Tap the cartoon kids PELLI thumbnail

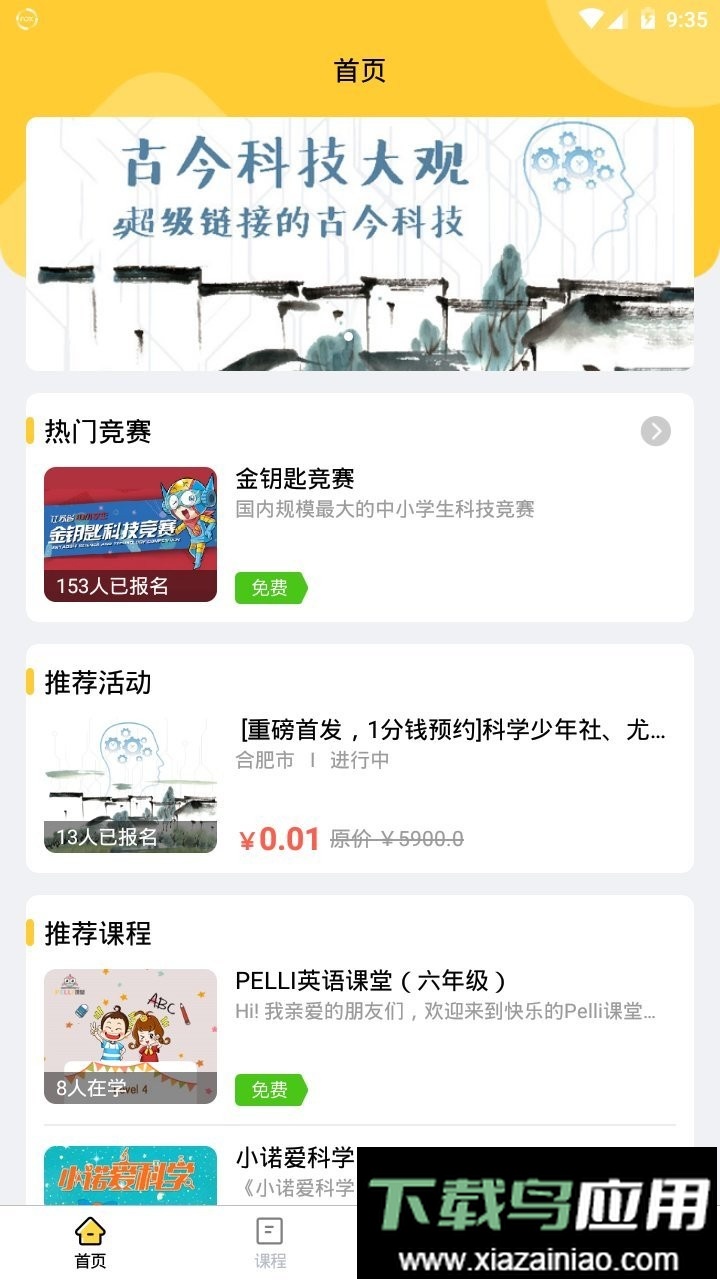coord(131,1034)
